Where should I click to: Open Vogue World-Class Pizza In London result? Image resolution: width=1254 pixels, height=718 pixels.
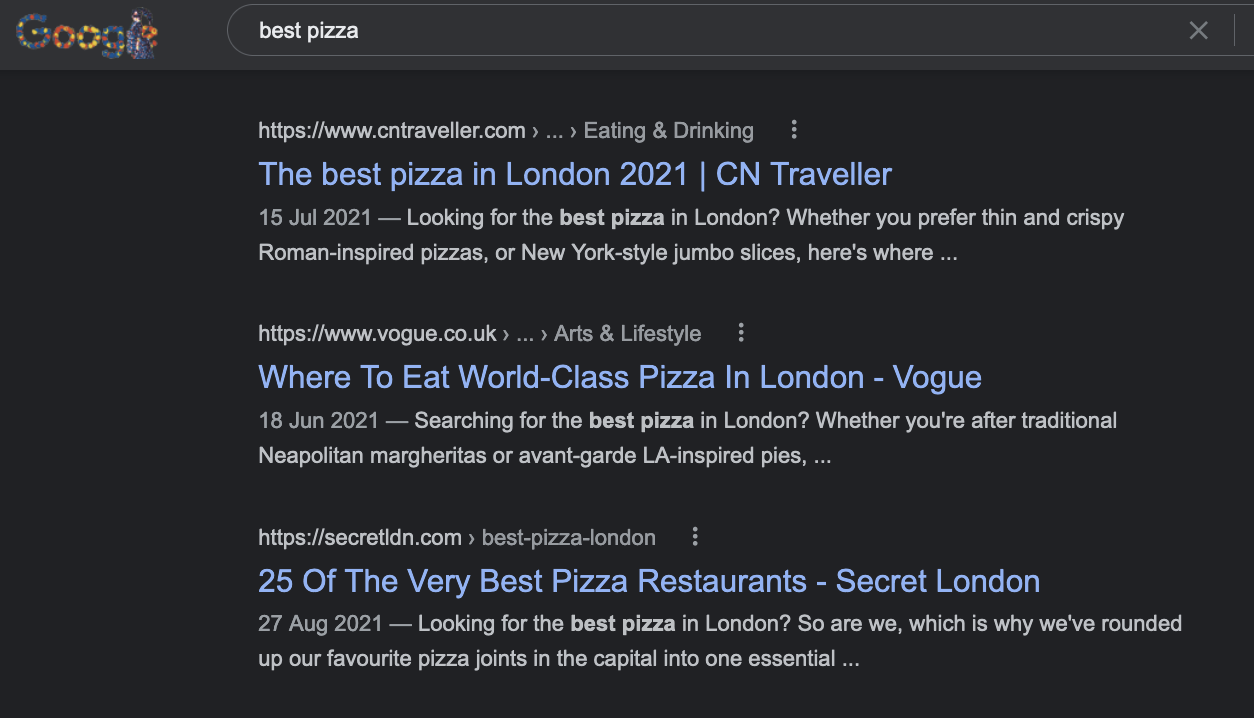619,377
